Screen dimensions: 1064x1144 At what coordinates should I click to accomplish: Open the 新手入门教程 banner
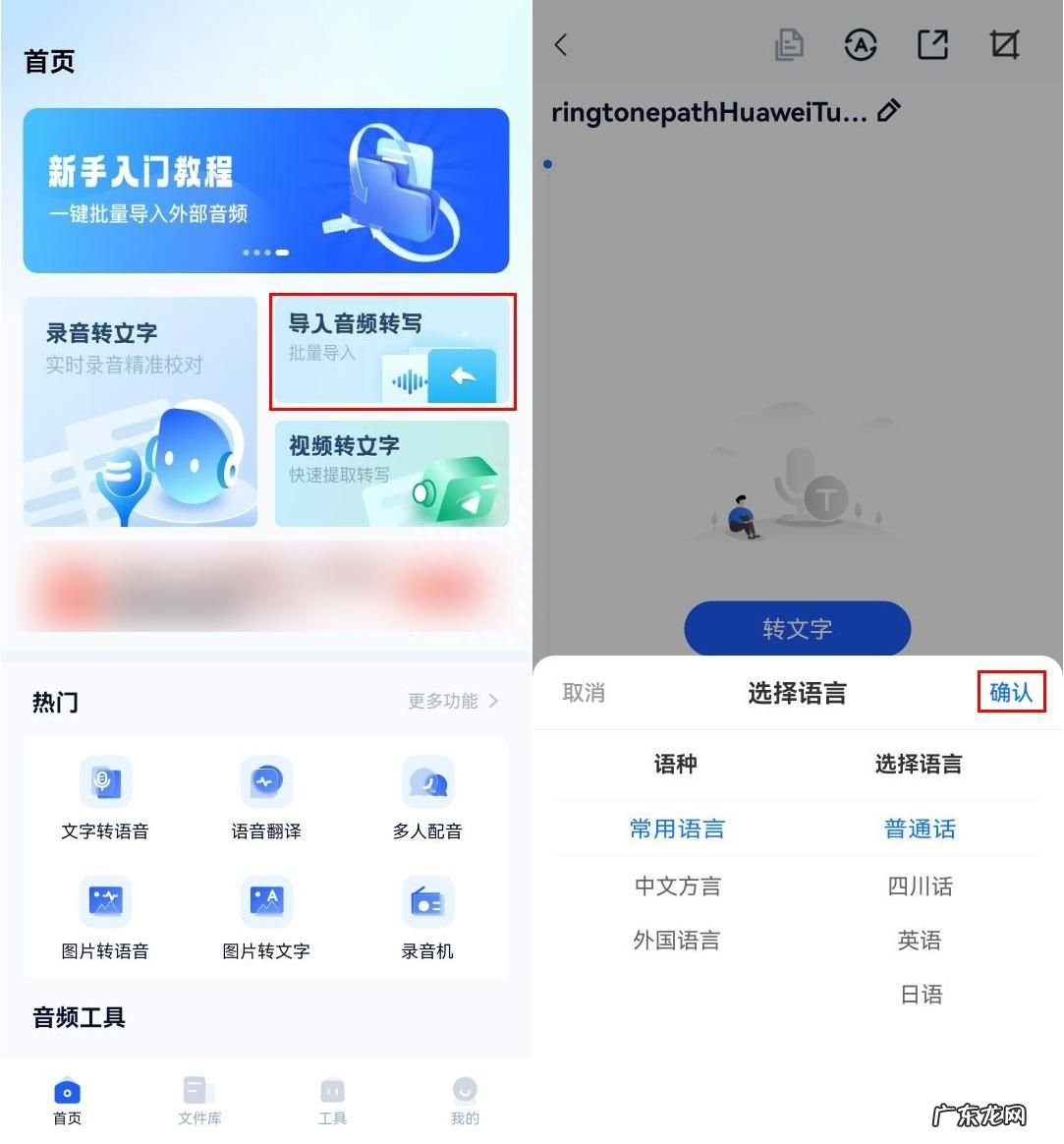[x=266, y=191]
